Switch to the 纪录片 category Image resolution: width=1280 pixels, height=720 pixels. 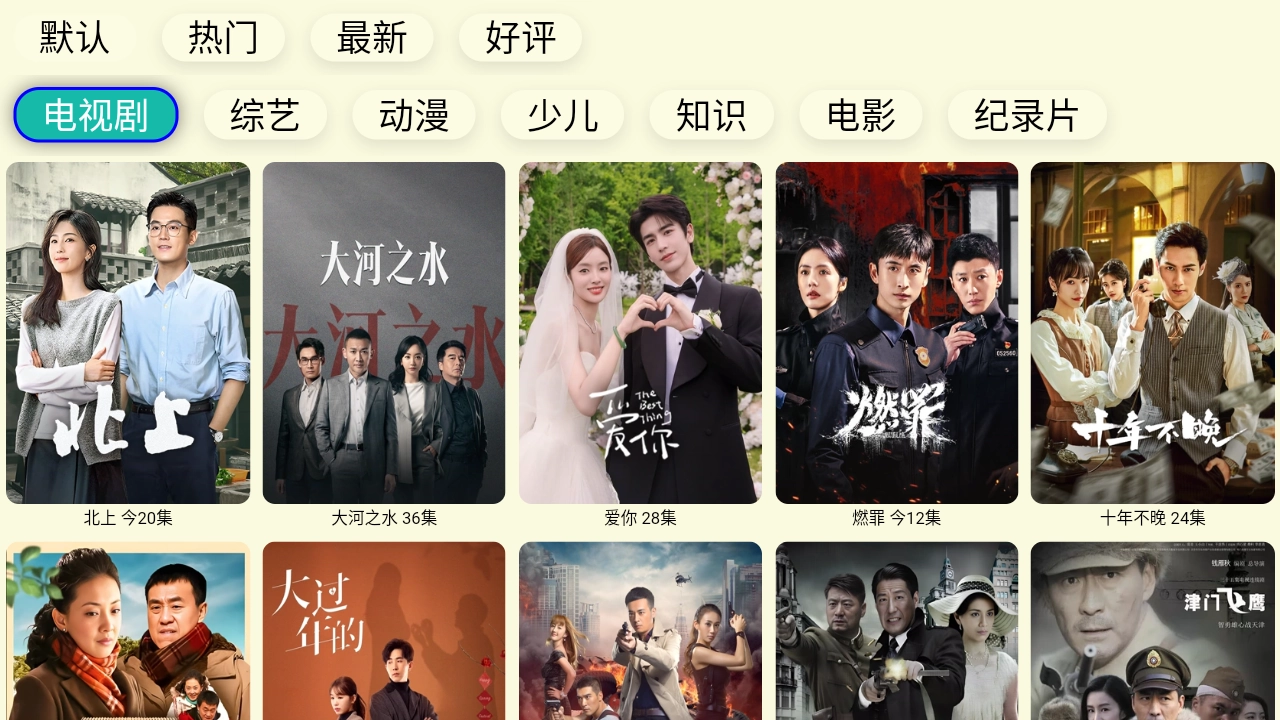pyautogui.click(x=1026, y=115)
